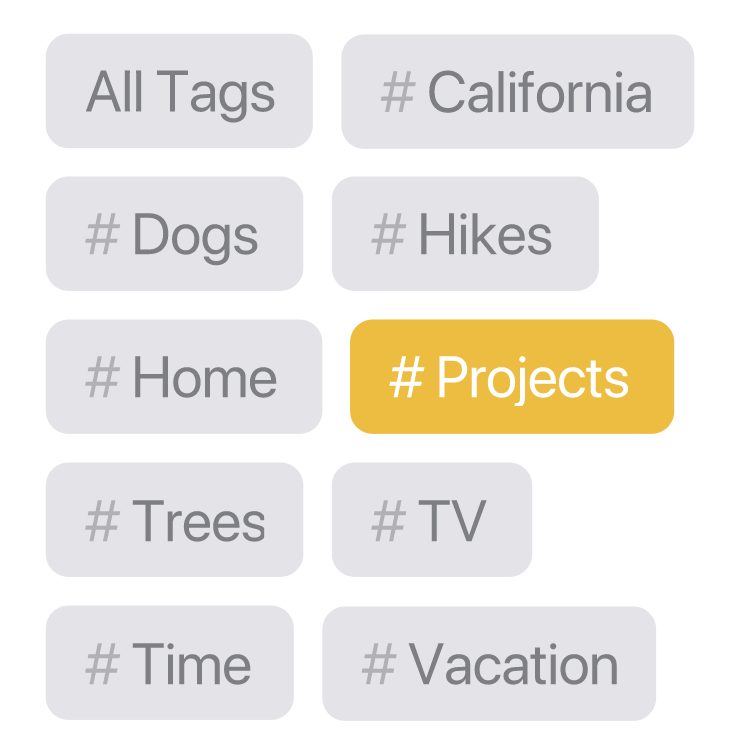748x752 pixels.
Task: Pick the TV tag chip
Action: (431, 521)
